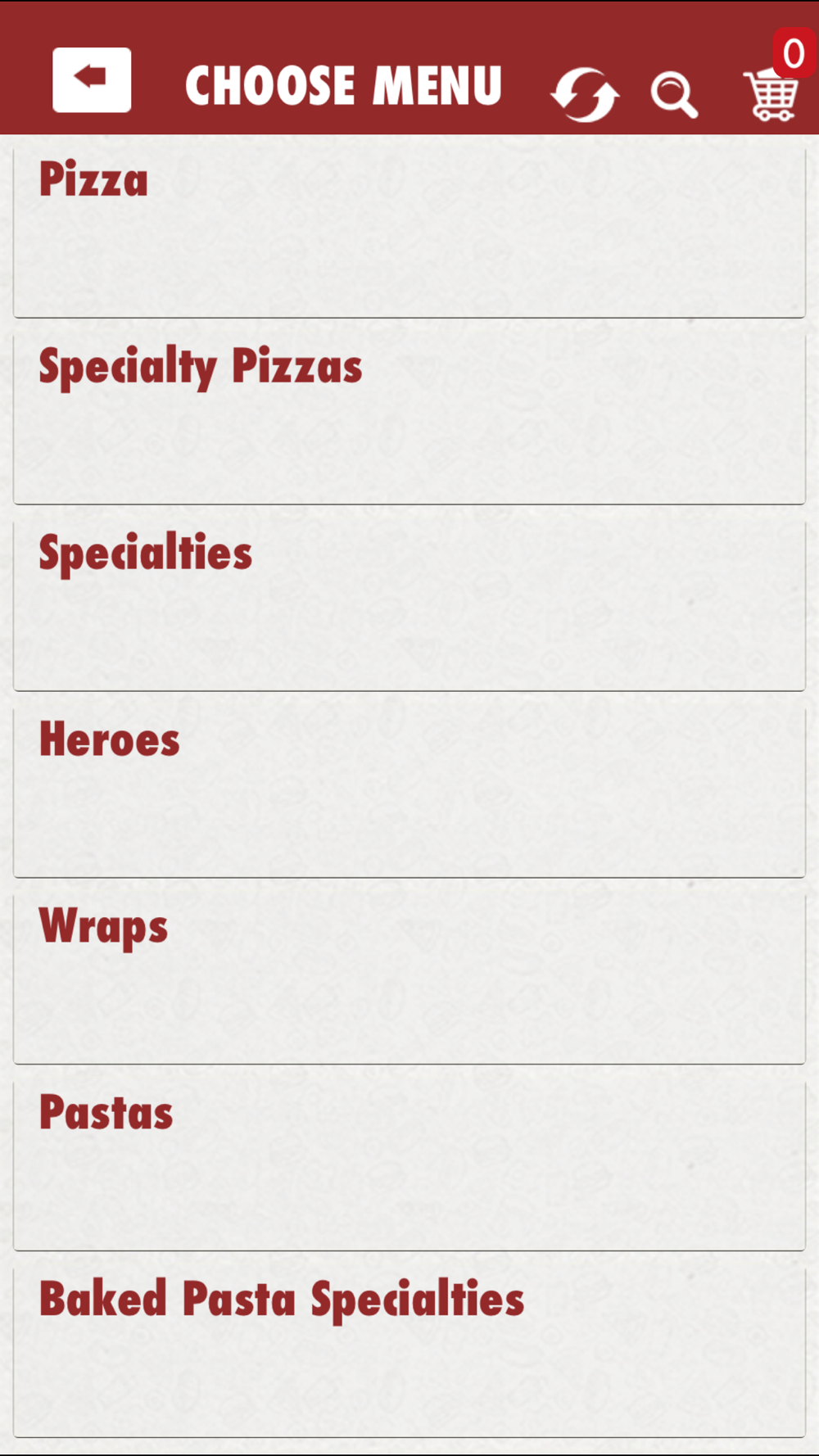Tap Baked Pasta Specialties
The width and height of the screenshot is (819, 1456).
pyautogui.click(x=409, y=1352)
